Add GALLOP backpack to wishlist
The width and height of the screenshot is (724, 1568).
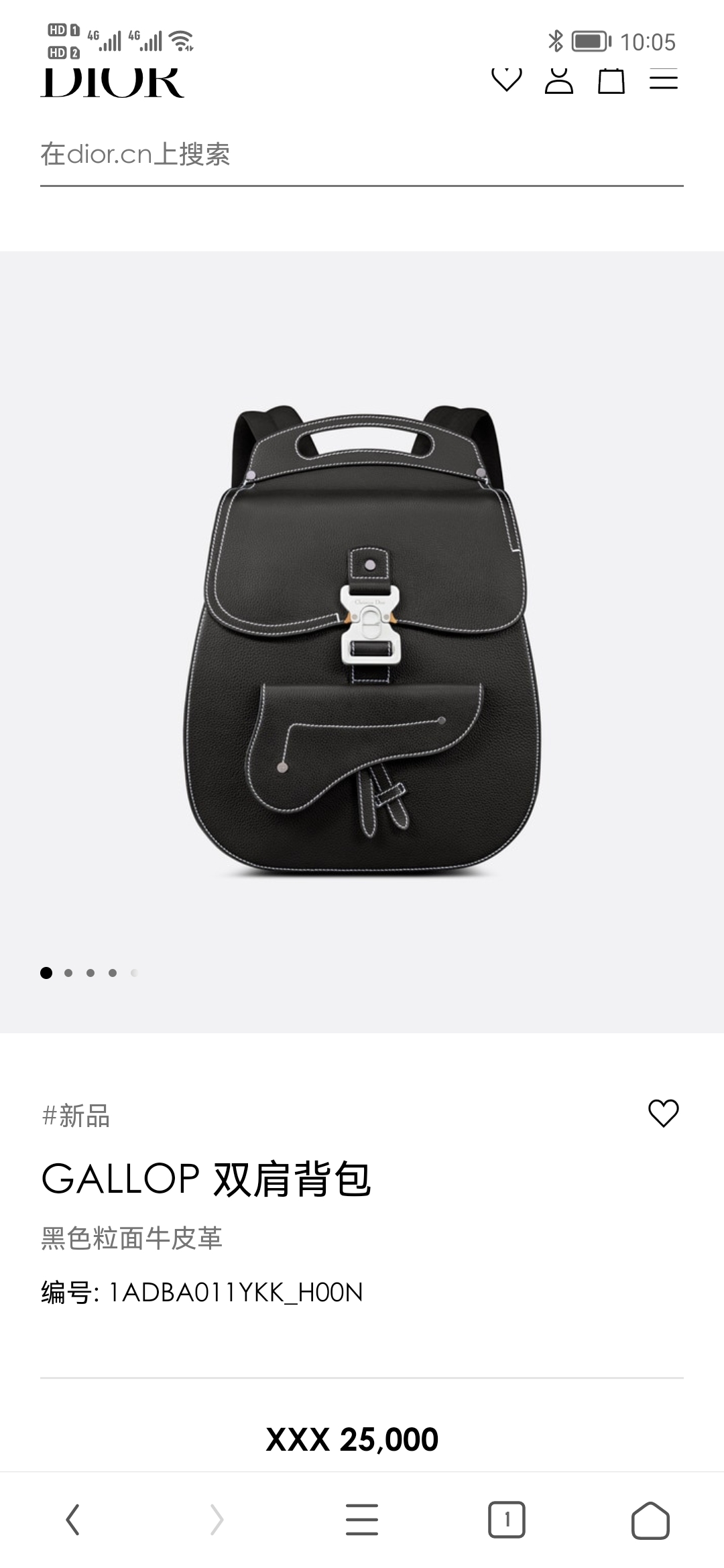click(x=663, y=1113)
